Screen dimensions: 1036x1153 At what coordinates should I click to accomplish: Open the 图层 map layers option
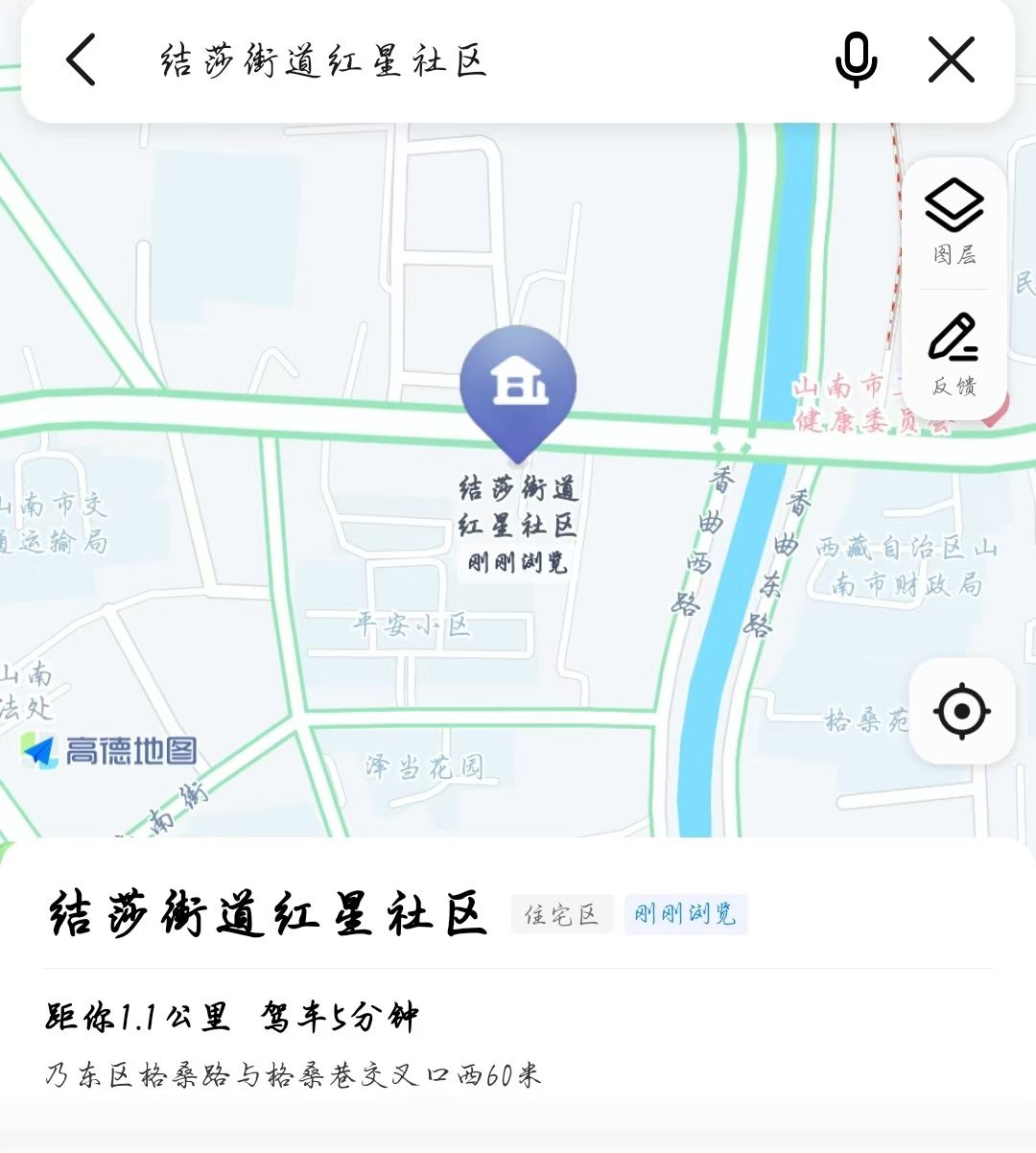[954, 223]
